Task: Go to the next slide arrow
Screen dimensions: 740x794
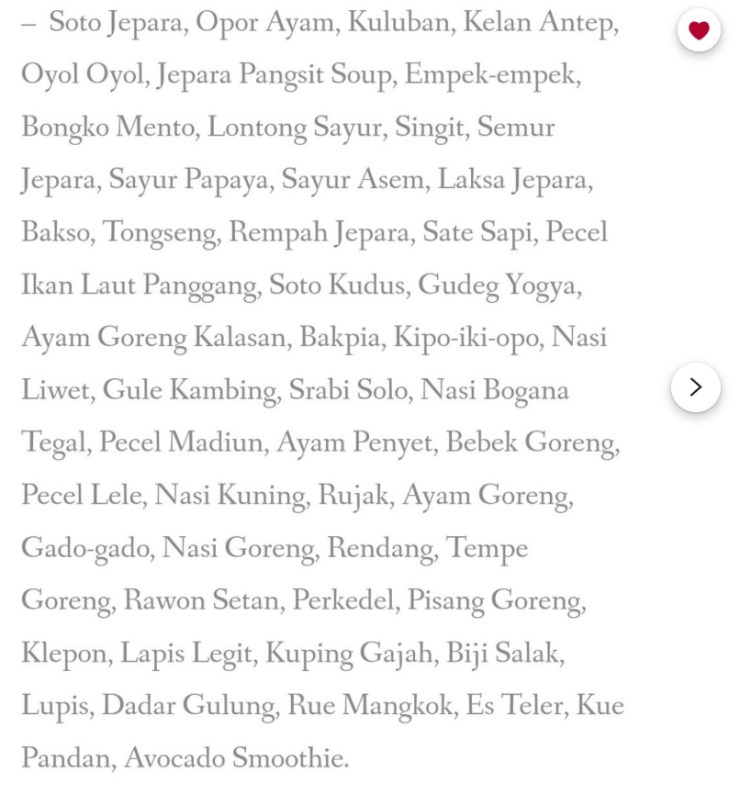Action: tap(696, 387)
